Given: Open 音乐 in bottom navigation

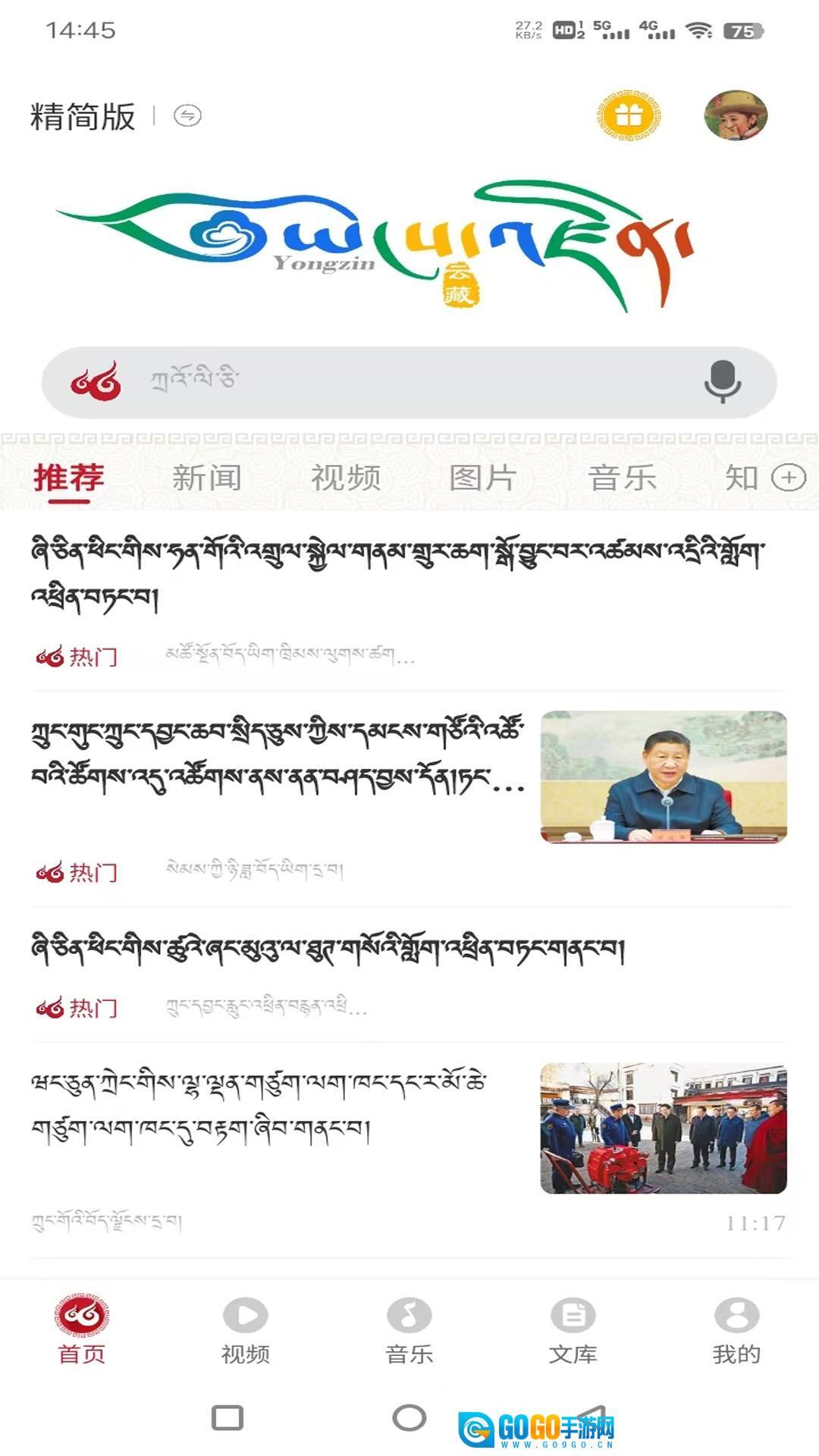Looking at the screenshot, I should pyautogui.click(x=409, y=1329).
